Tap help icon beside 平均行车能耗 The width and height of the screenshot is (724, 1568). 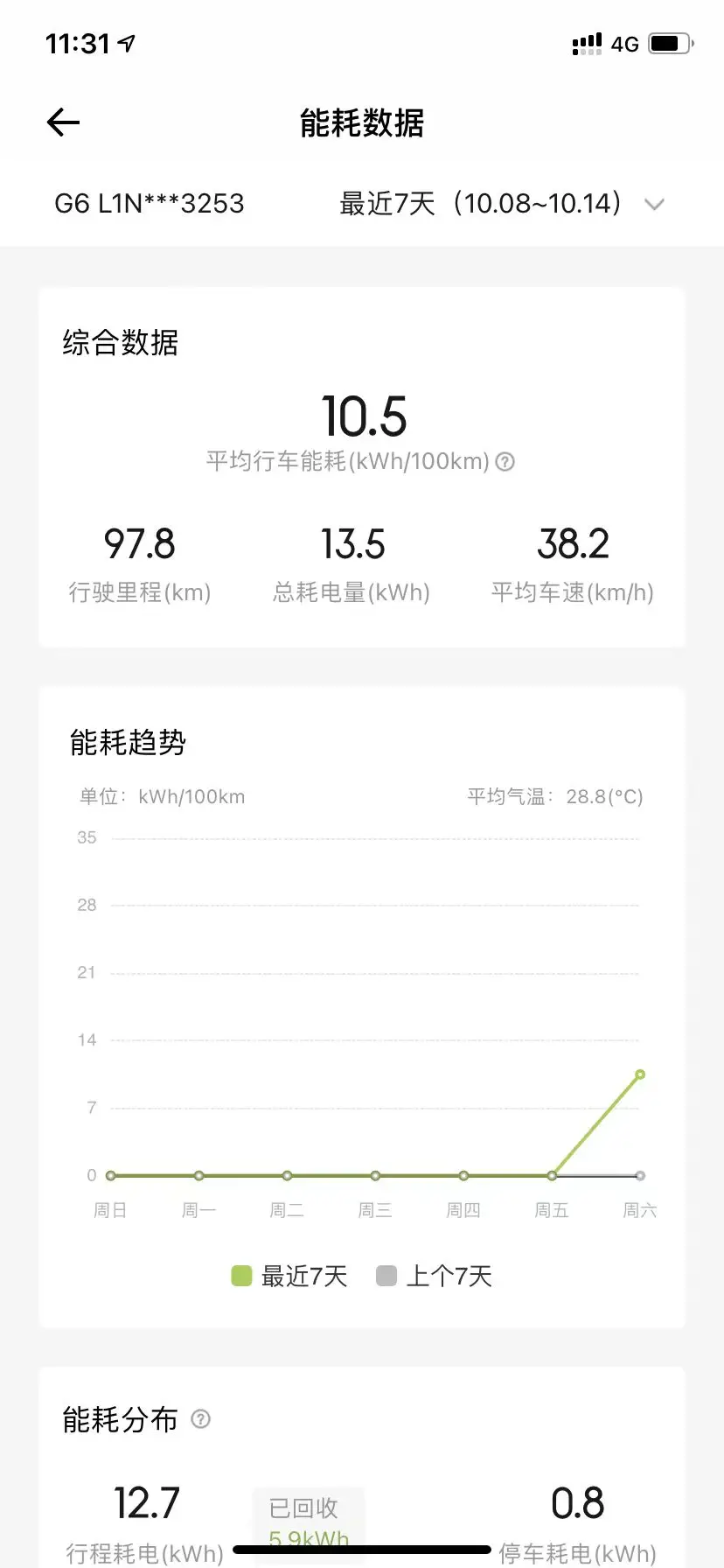coord(505,461)
